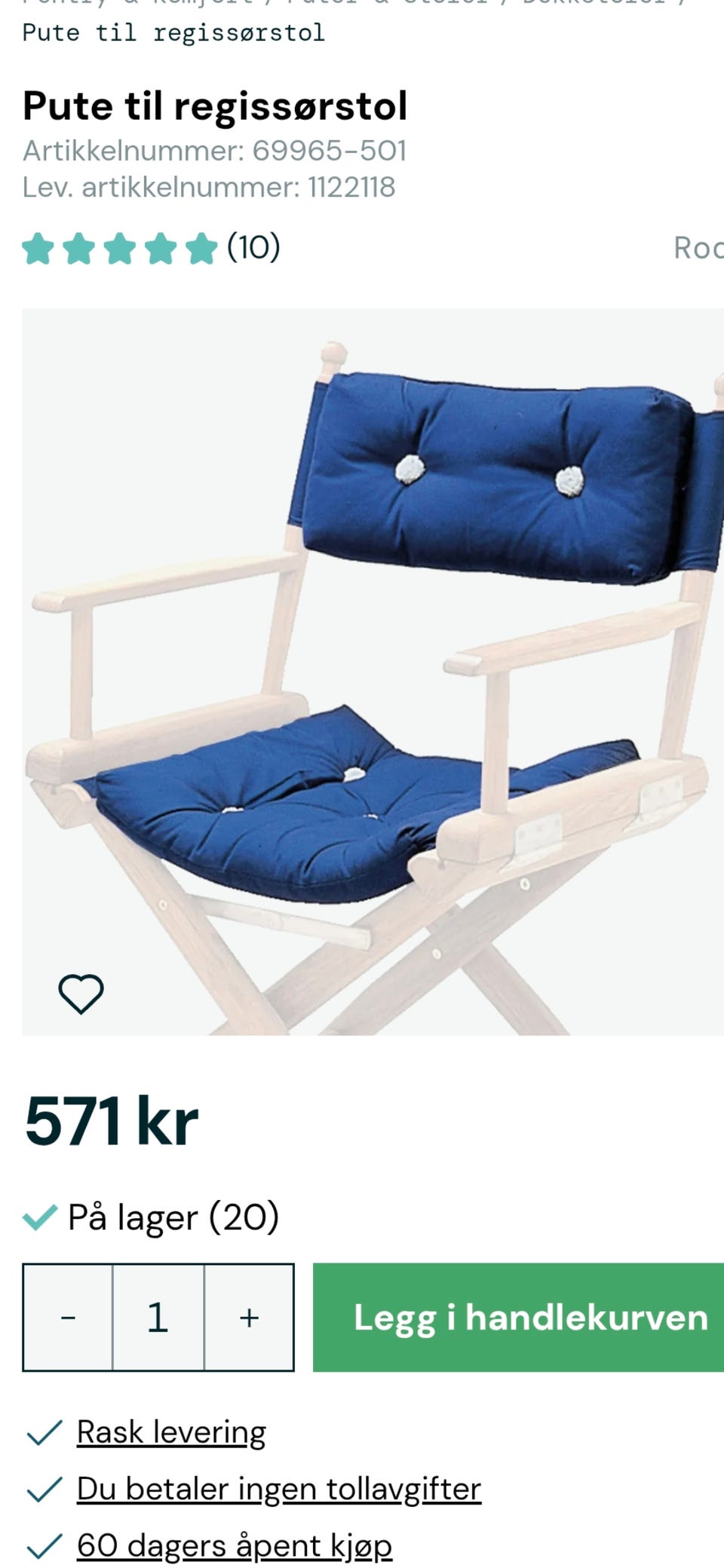Add the cushion to favorites with the heart
The width and height of the screenshot is (724, 1568).
pyautogui.click(x=81, y=994)
